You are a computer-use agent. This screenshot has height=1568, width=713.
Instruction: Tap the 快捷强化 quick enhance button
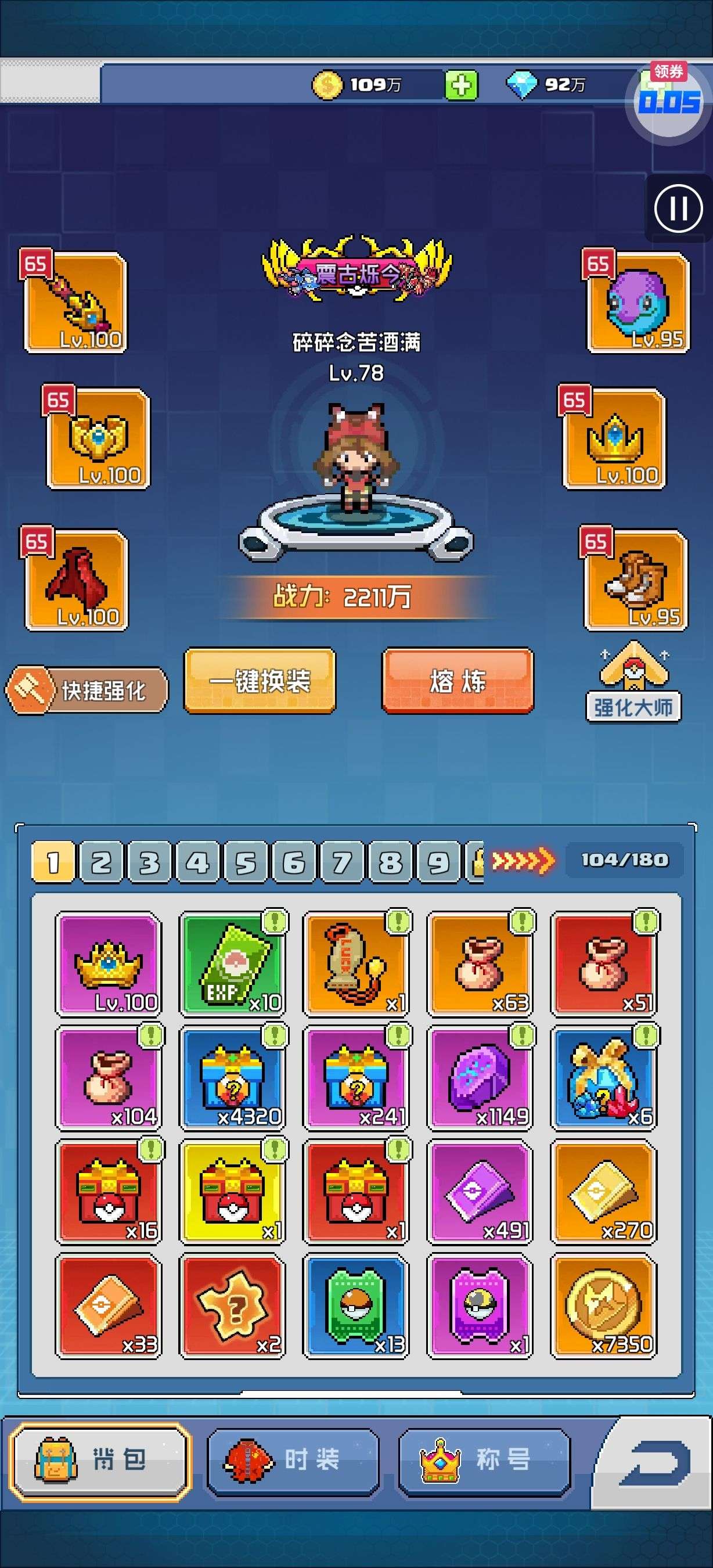(x=88, y=691)
